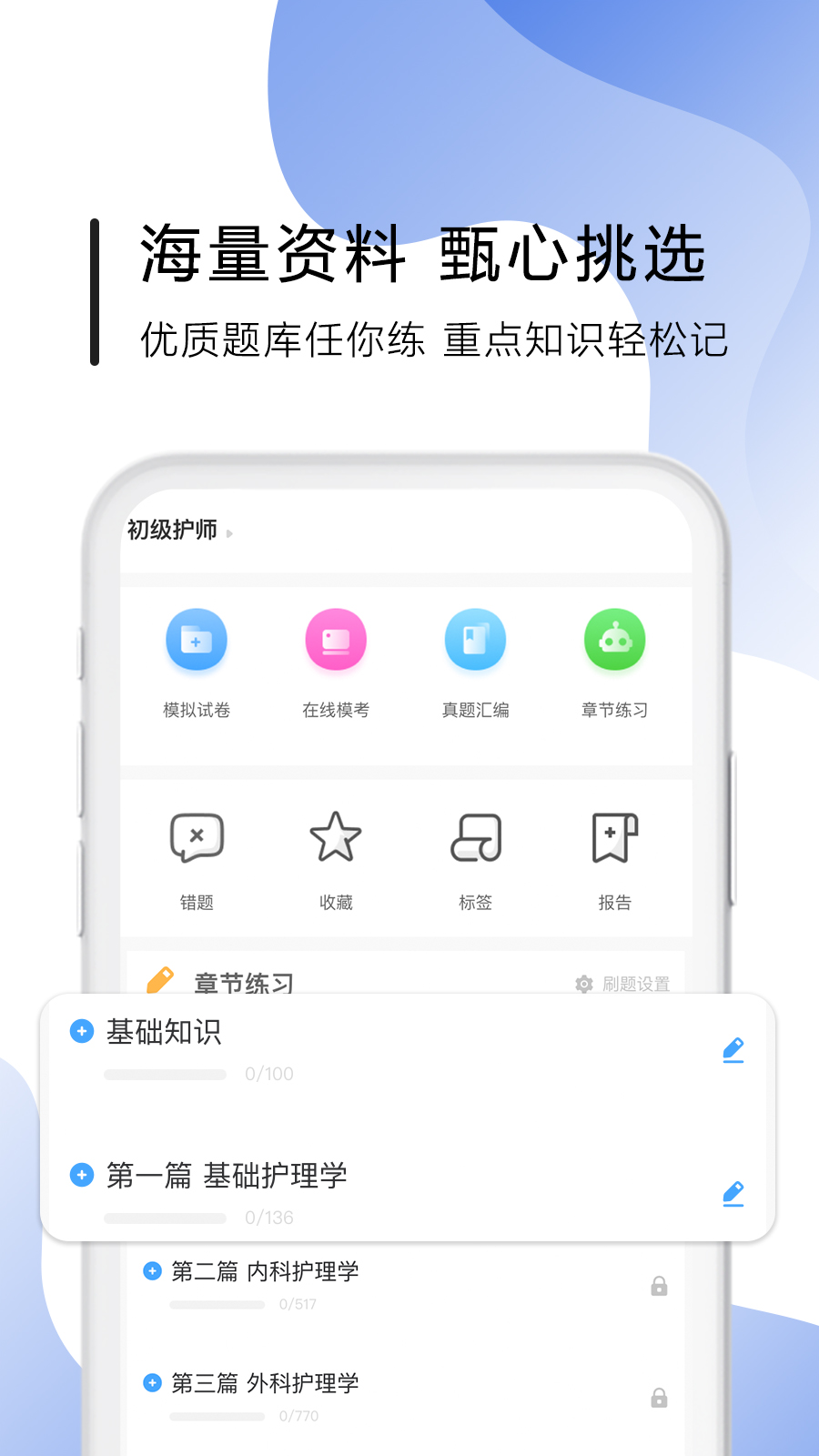Click the pencil edit icon beside 基础知识
The width and height of the screenshot is (819, 1456).
click(733, 1049)
